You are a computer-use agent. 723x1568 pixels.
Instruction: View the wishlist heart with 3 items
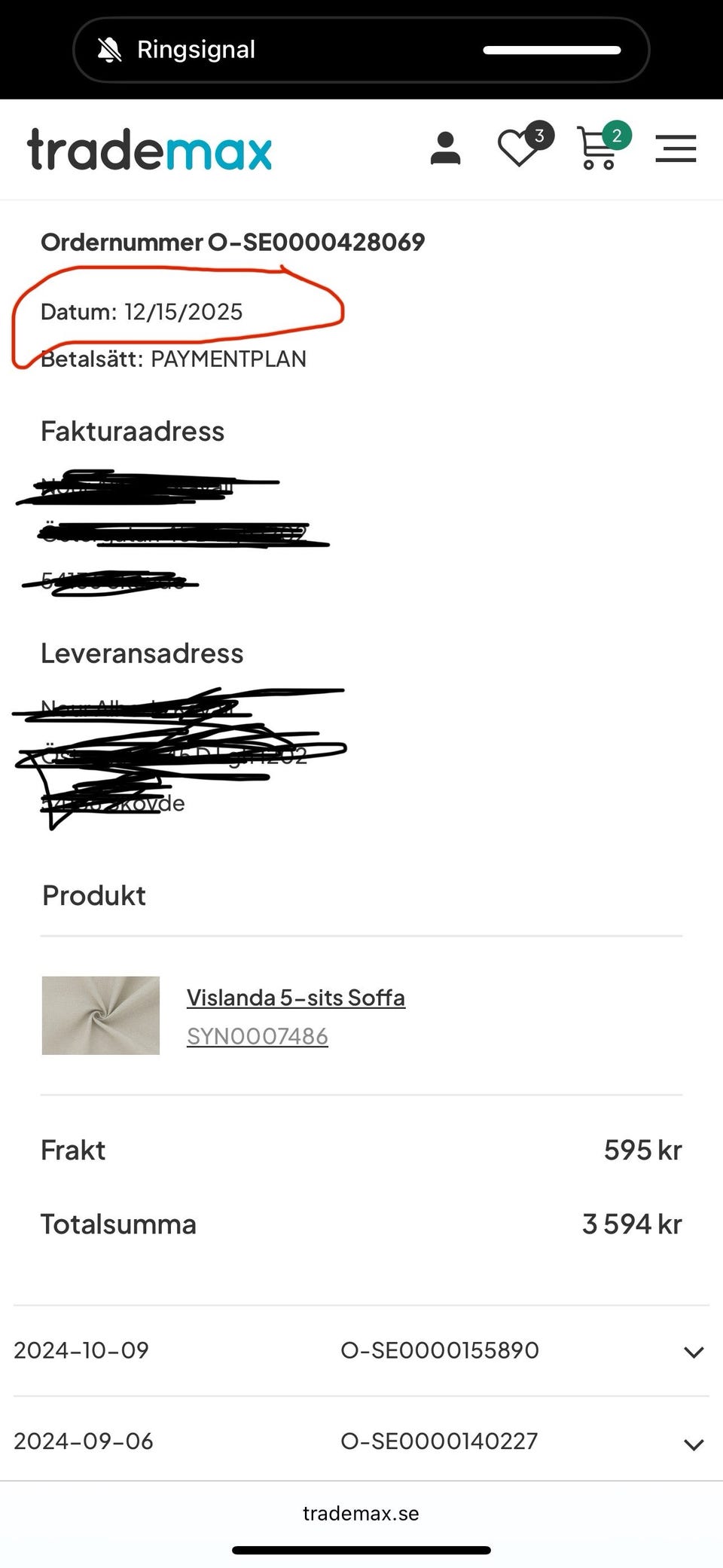coord(520,148)
